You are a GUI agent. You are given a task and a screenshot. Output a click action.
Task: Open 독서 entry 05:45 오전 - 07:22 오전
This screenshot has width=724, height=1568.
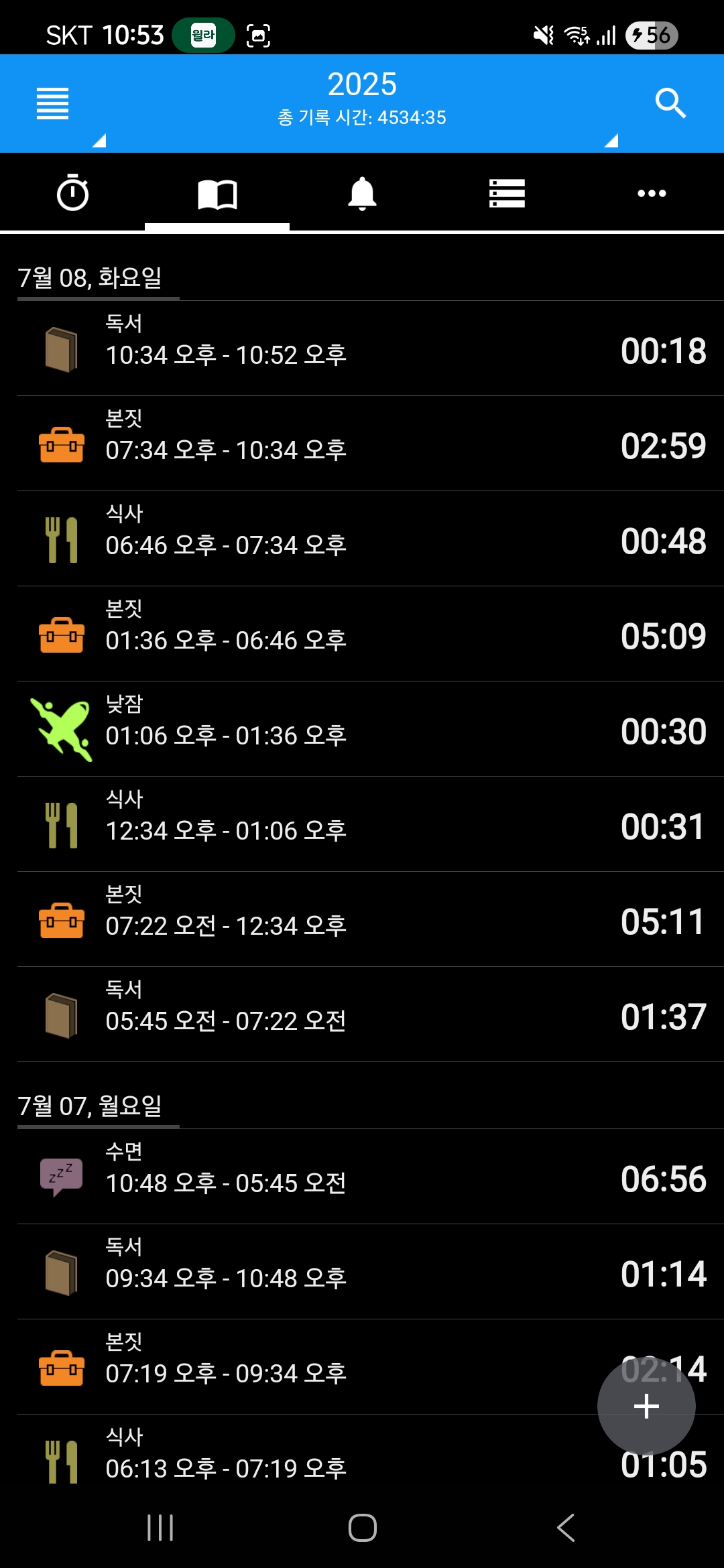(370, 1015)
